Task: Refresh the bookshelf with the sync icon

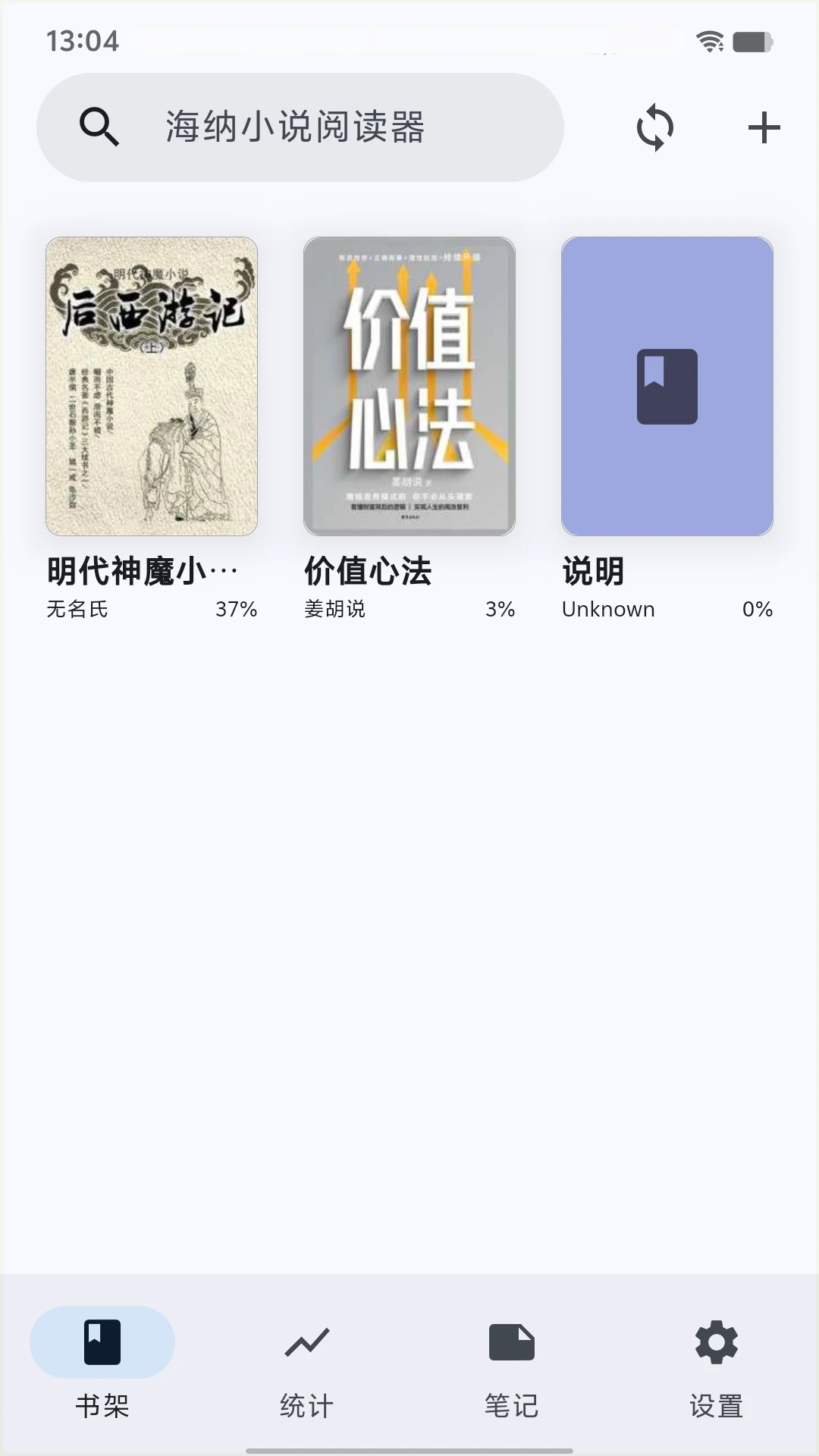Action: coord(654,127)
